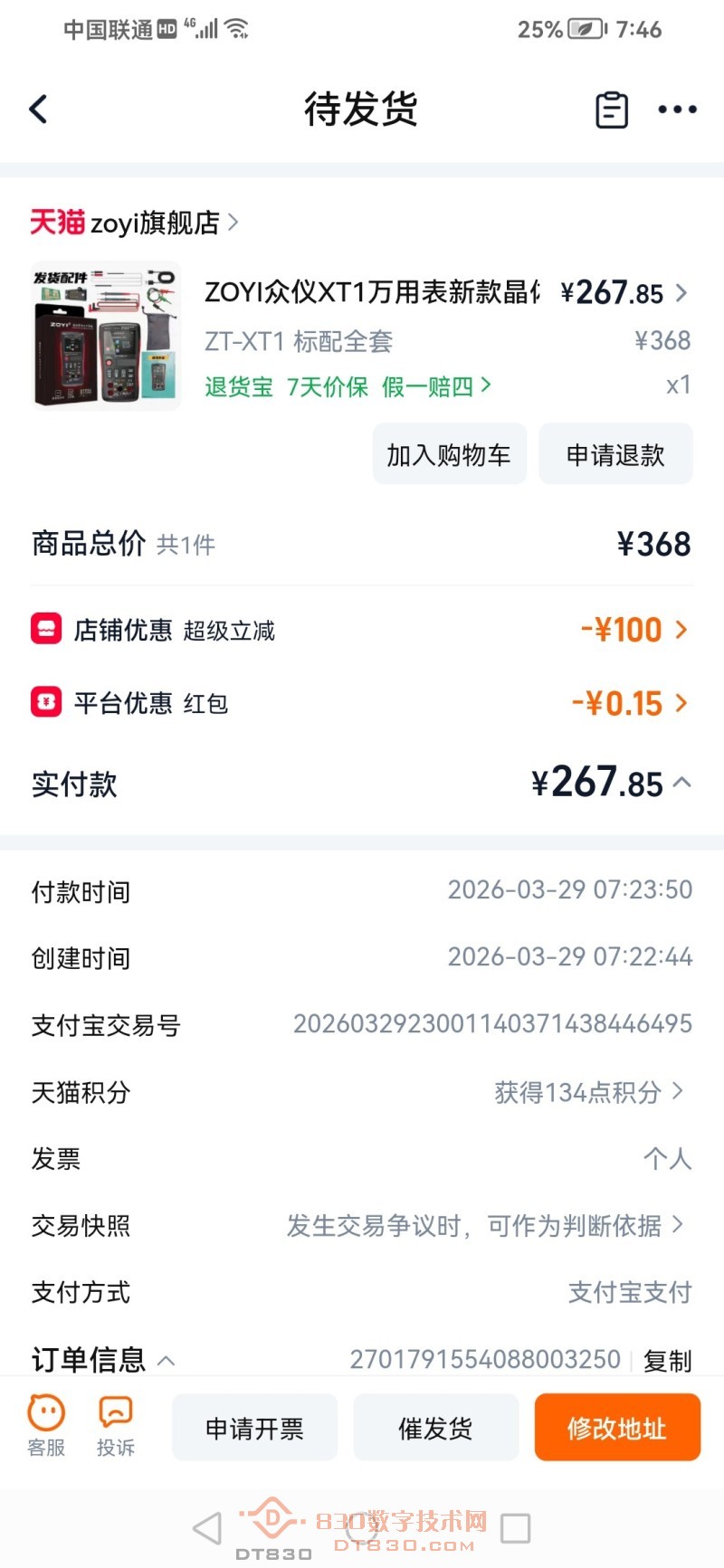Tap the 天猫 Tmall logo icon
Image resolution: width=724 pixels, height=1568 pixels.
(56, 222)
